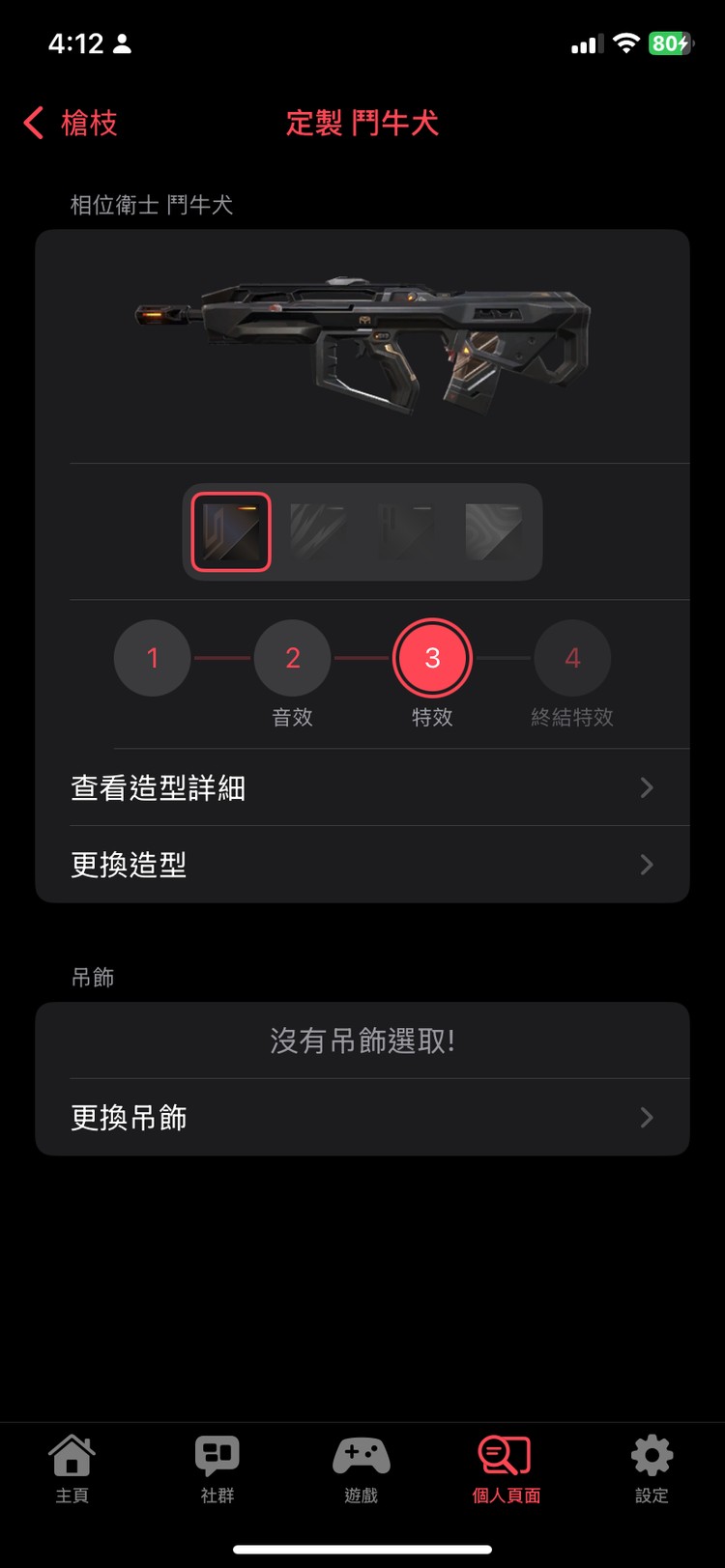Tap the Wi-Fi icon in the status bar
The image size is (725, 1568).
[627, 43]
